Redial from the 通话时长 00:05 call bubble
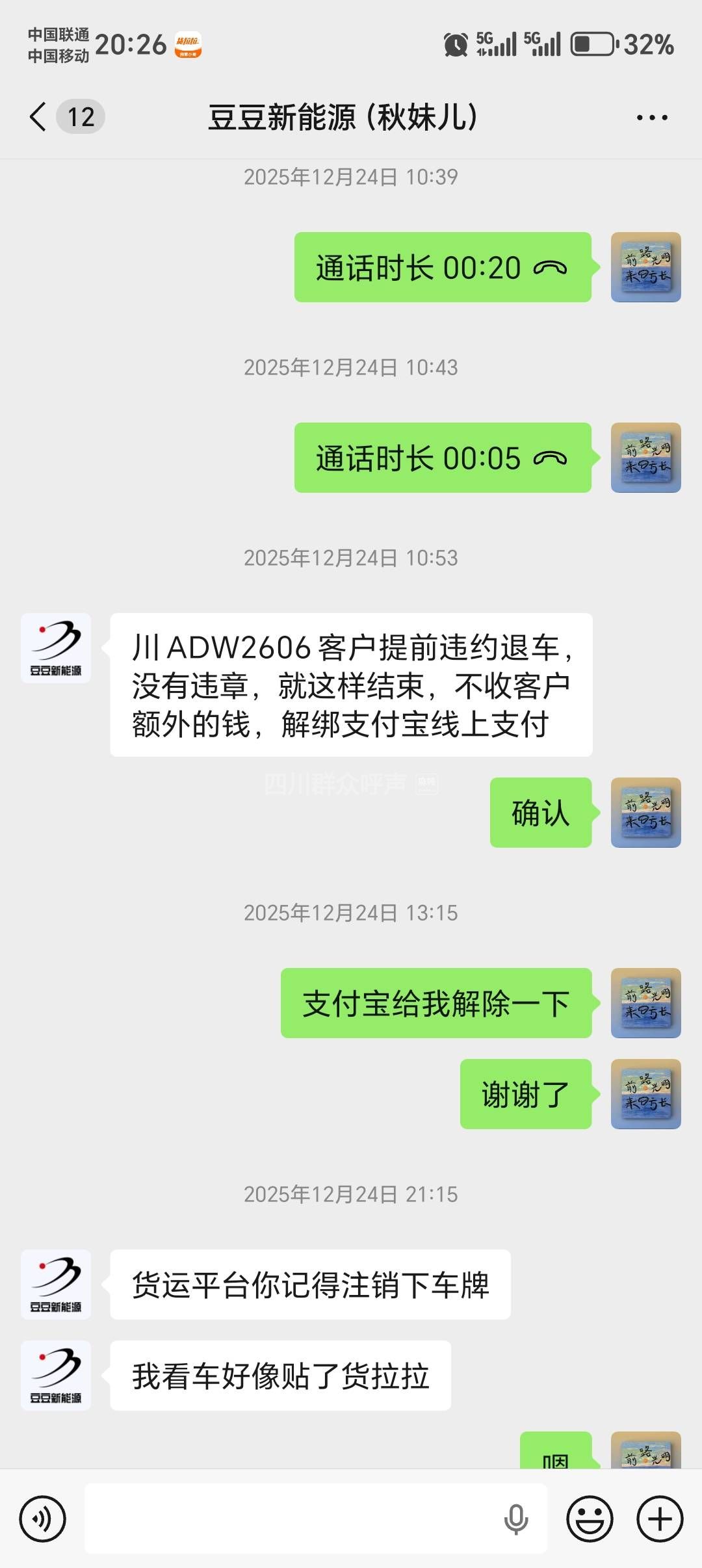This screenshot has height=1568, width=702. point(442,458)
